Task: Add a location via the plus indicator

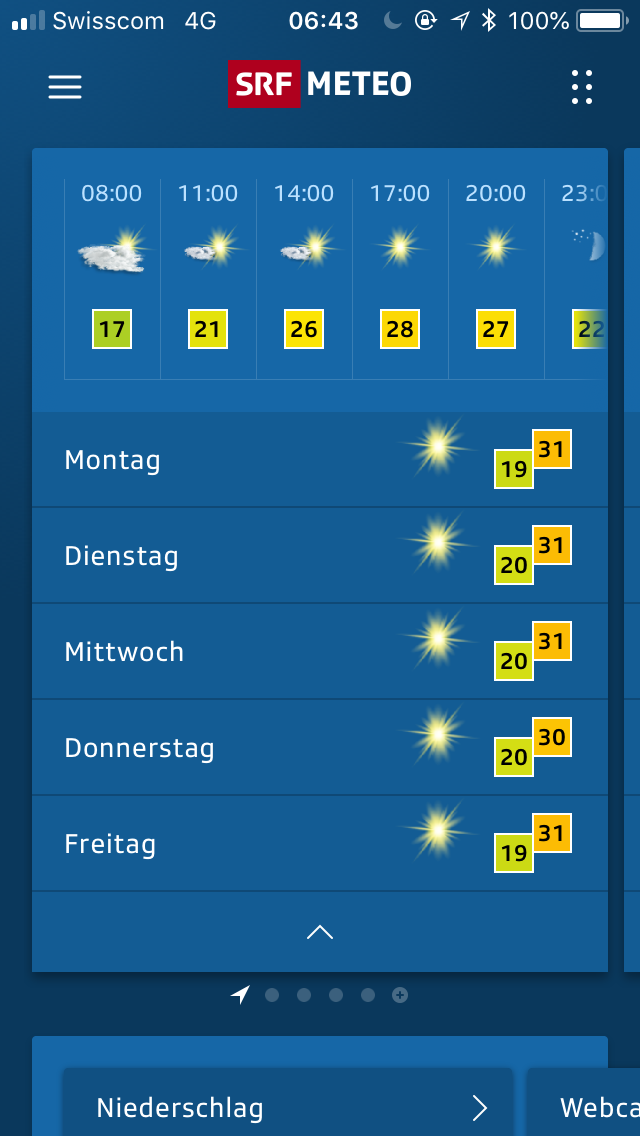Action: (400, 995)
